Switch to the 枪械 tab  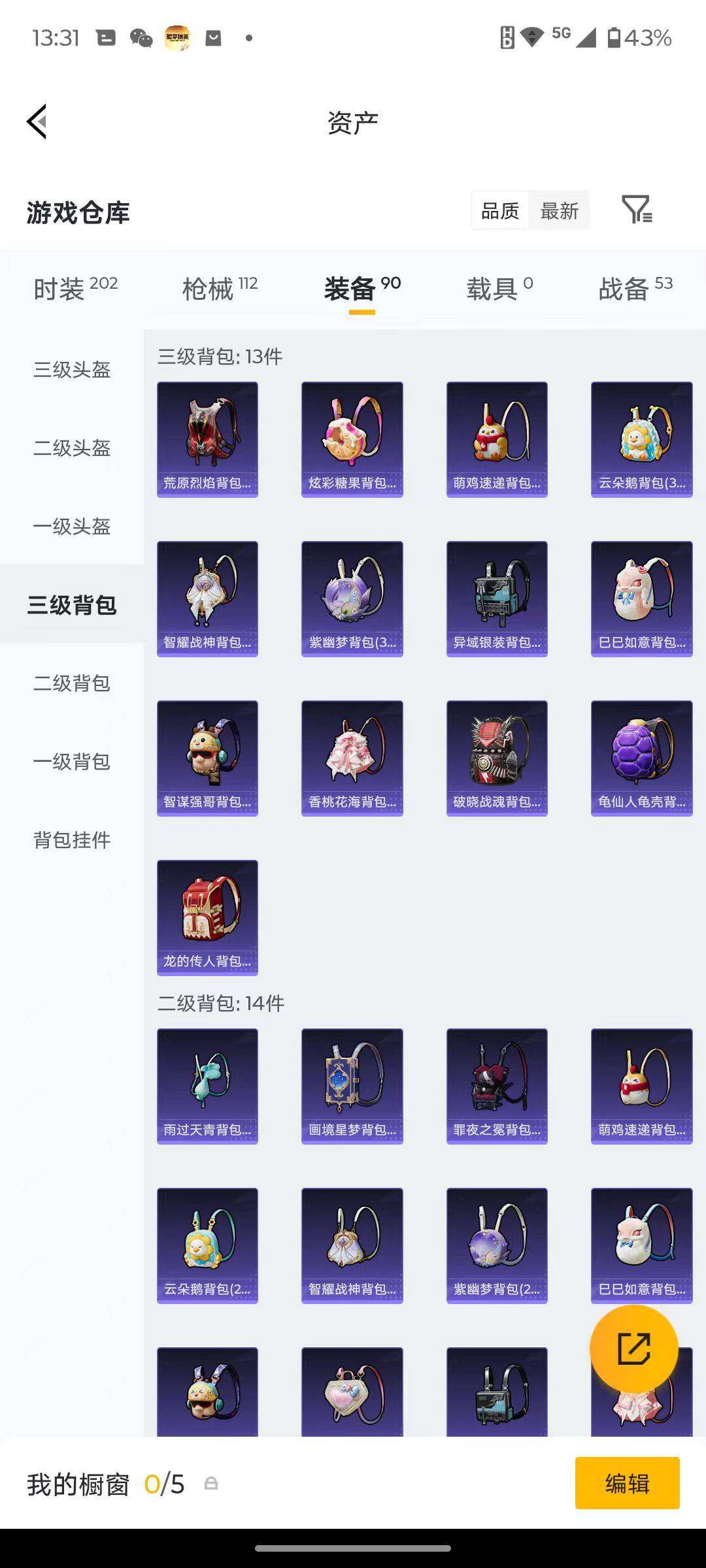209,287
